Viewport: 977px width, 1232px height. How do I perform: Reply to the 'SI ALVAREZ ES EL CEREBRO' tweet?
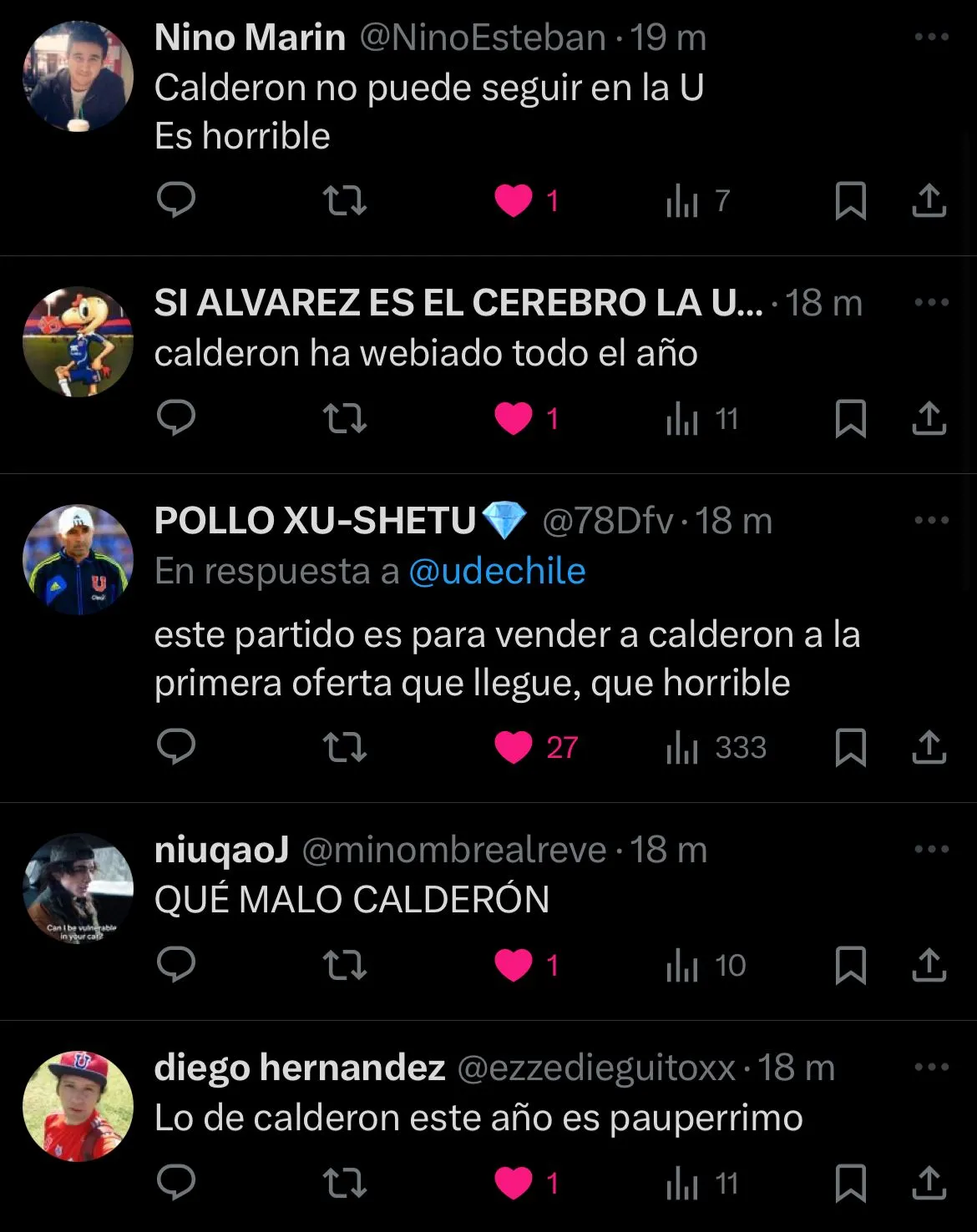tap(176, 418)
